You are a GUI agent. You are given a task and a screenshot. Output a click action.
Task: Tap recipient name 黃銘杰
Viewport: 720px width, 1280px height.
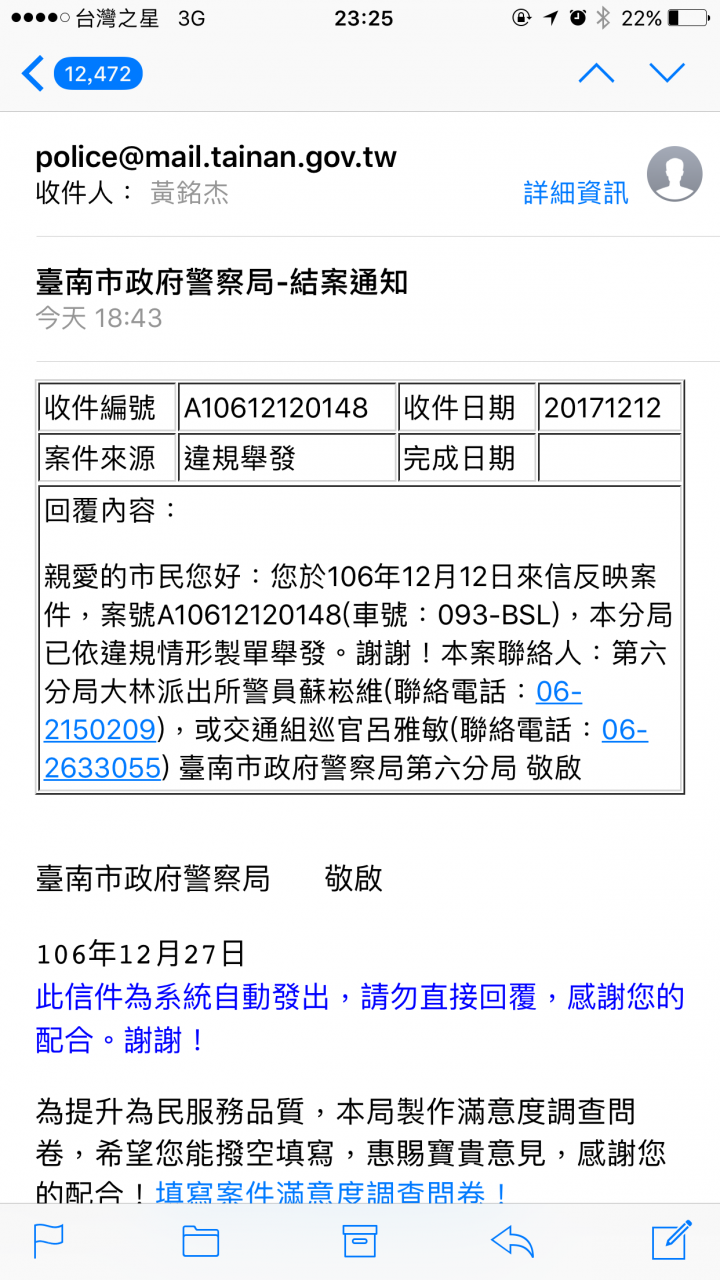190,192
